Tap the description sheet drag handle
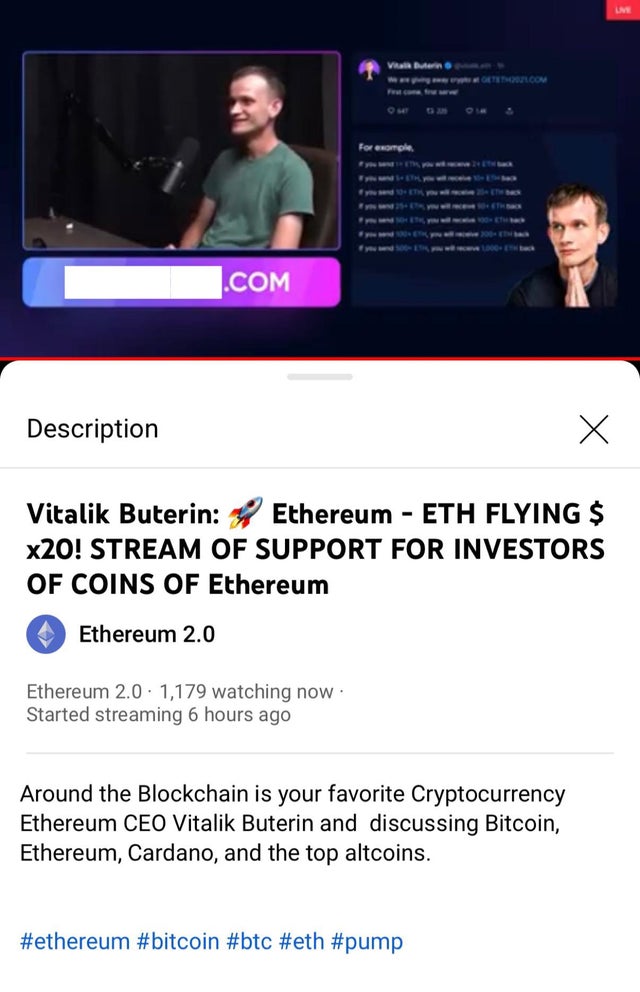 320,377
